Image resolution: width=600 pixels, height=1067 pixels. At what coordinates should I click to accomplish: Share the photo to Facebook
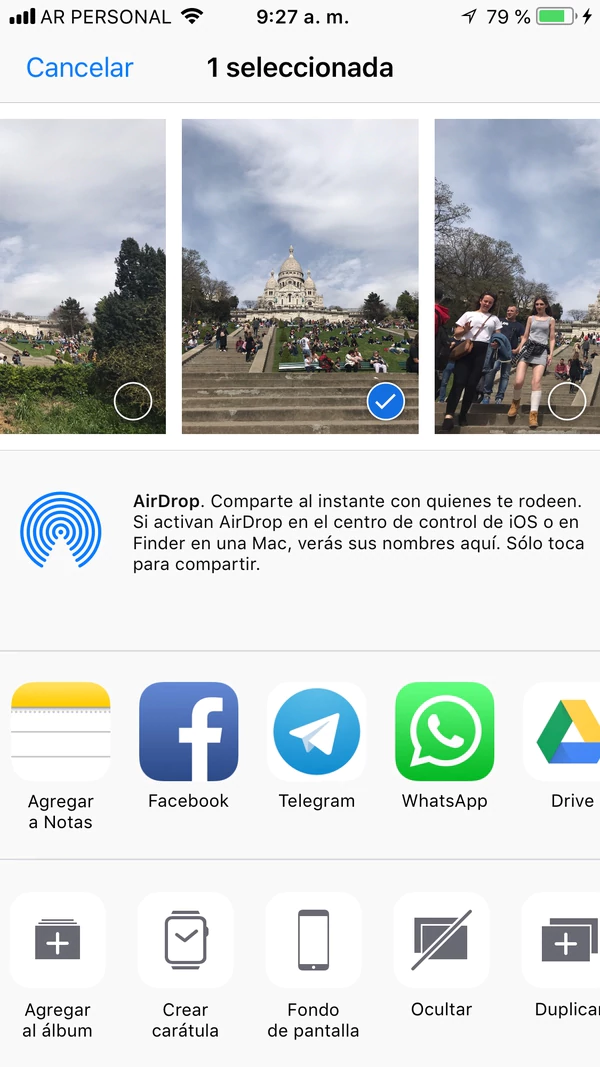coord(188,732)
